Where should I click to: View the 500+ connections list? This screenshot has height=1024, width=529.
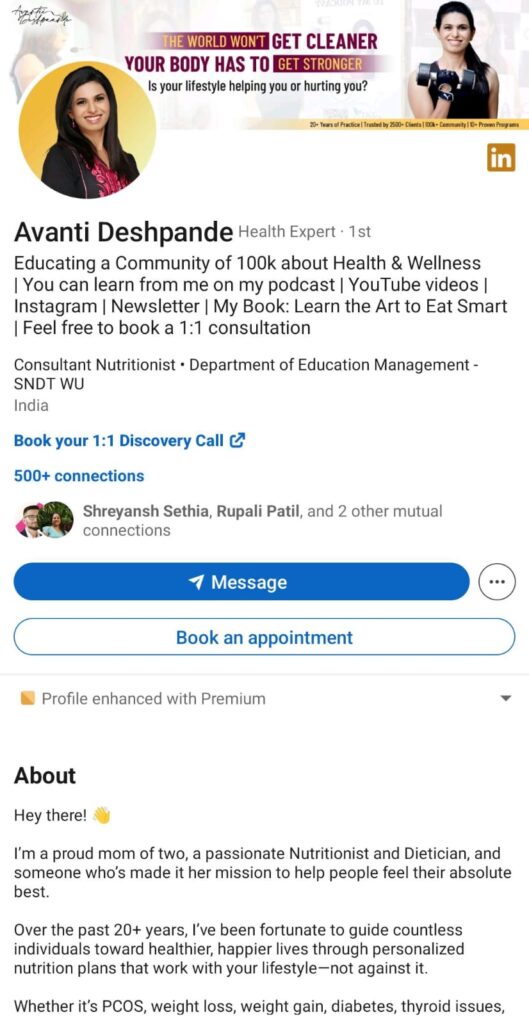point(79,476)
